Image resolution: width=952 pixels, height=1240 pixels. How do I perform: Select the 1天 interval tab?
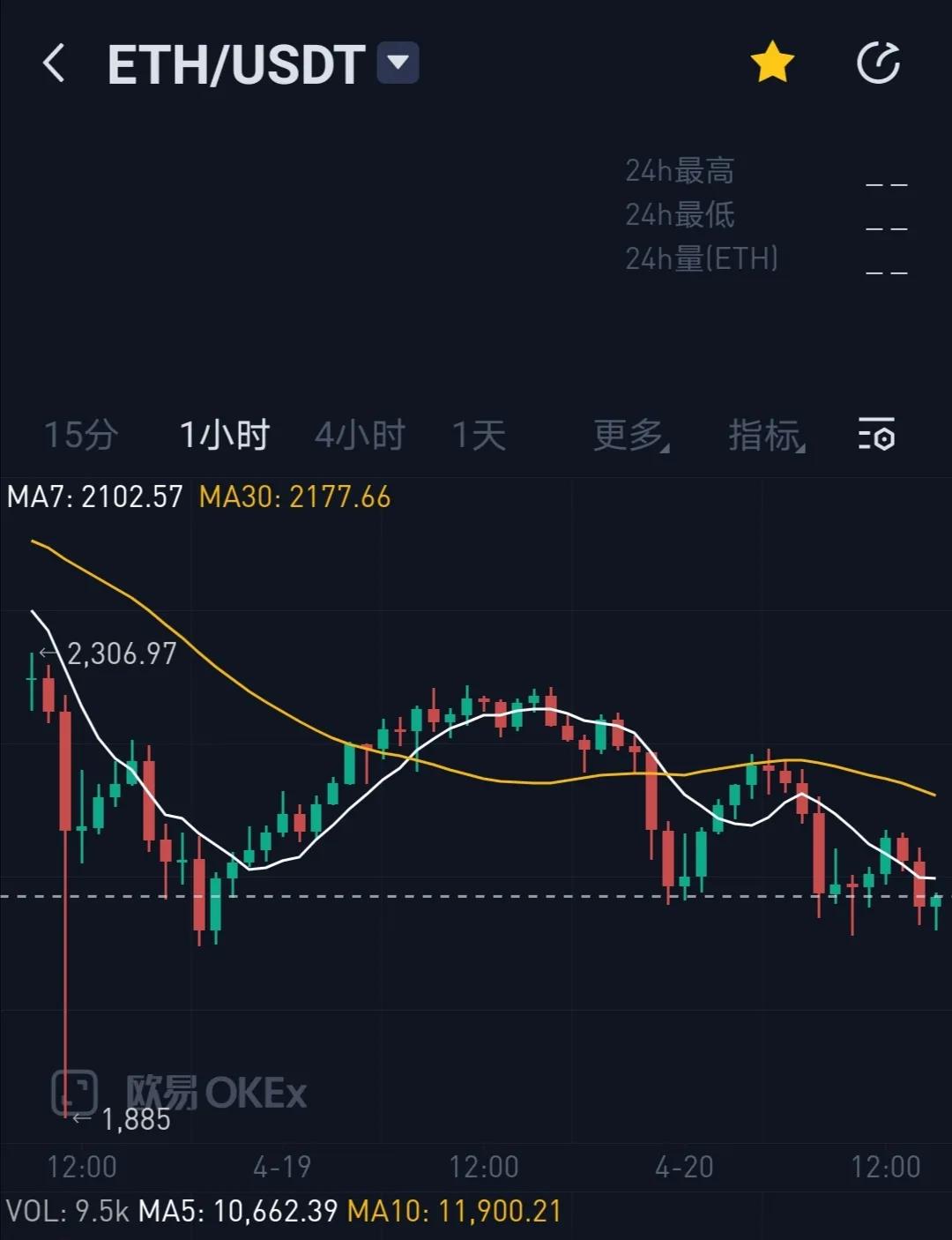478,435
